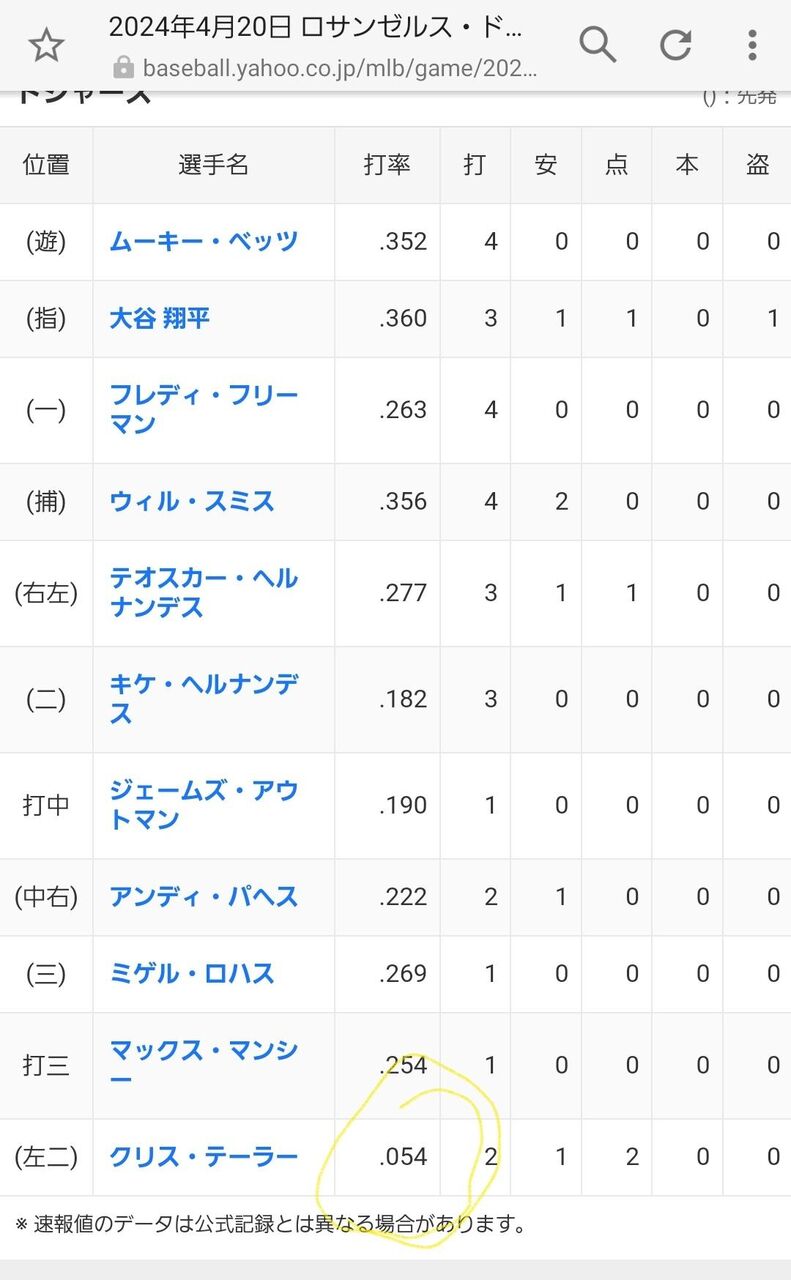The image size is (791, 1280).
Task: Open ムーキー・ベッツ player page
Action: (x=204, y=241)
